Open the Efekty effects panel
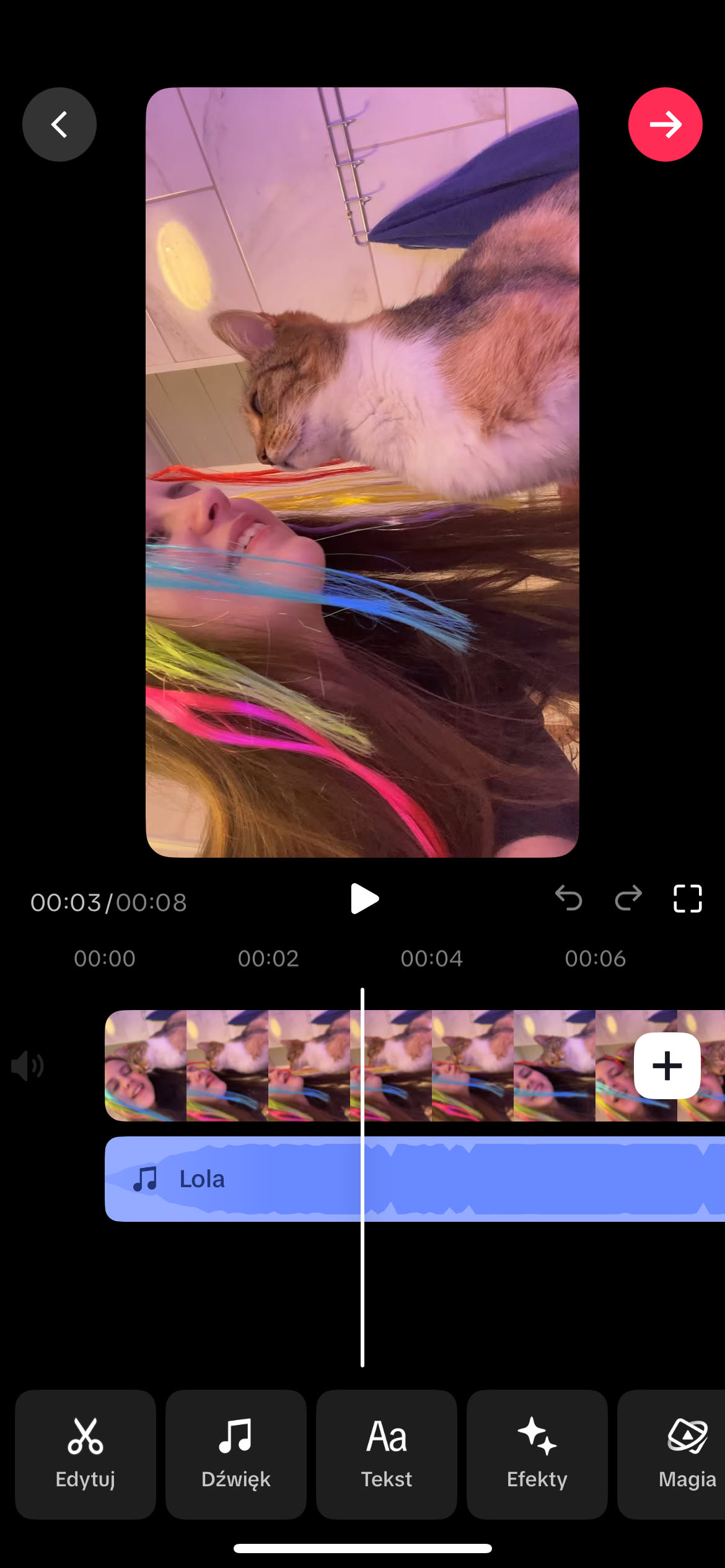725x1568 pixels. coord(537,1453)
